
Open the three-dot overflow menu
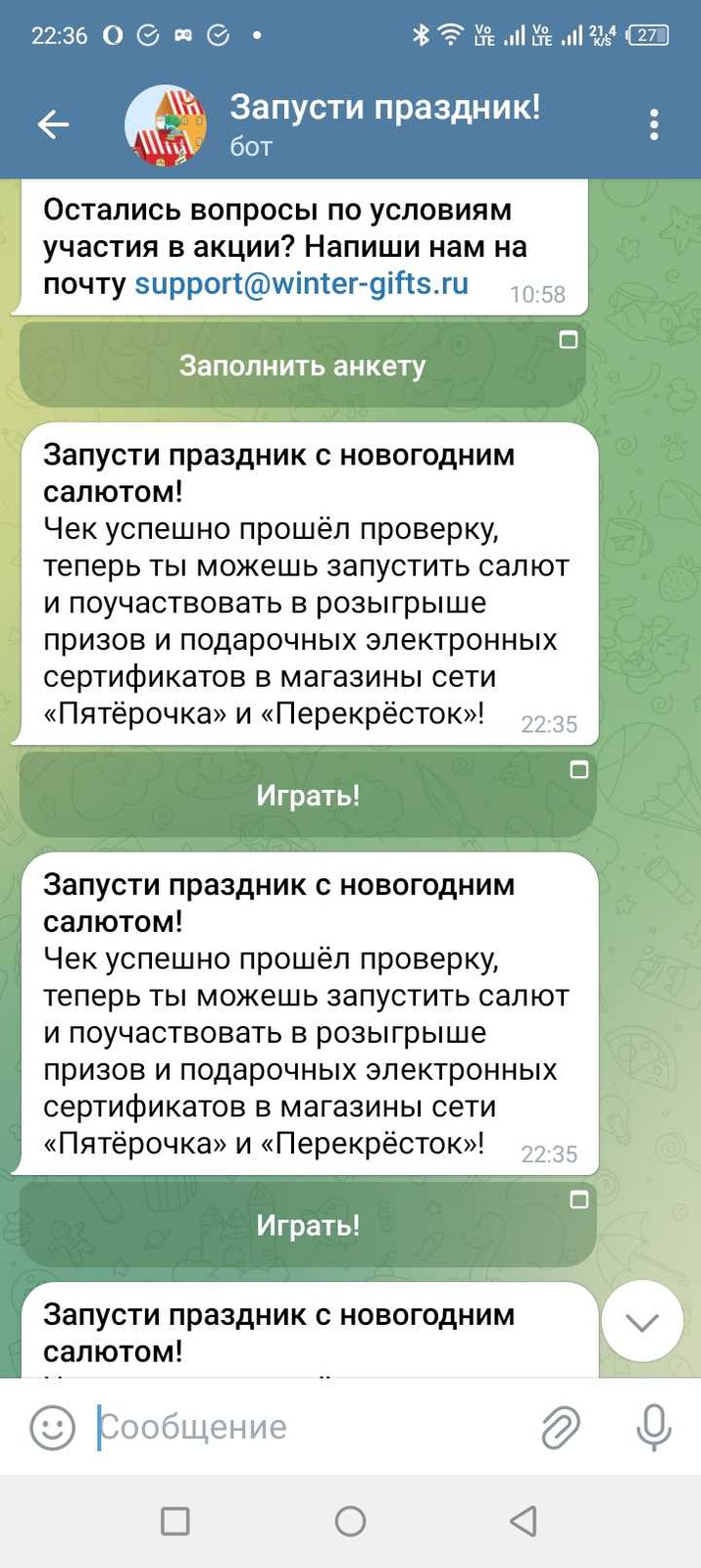[x=654, y=124]
